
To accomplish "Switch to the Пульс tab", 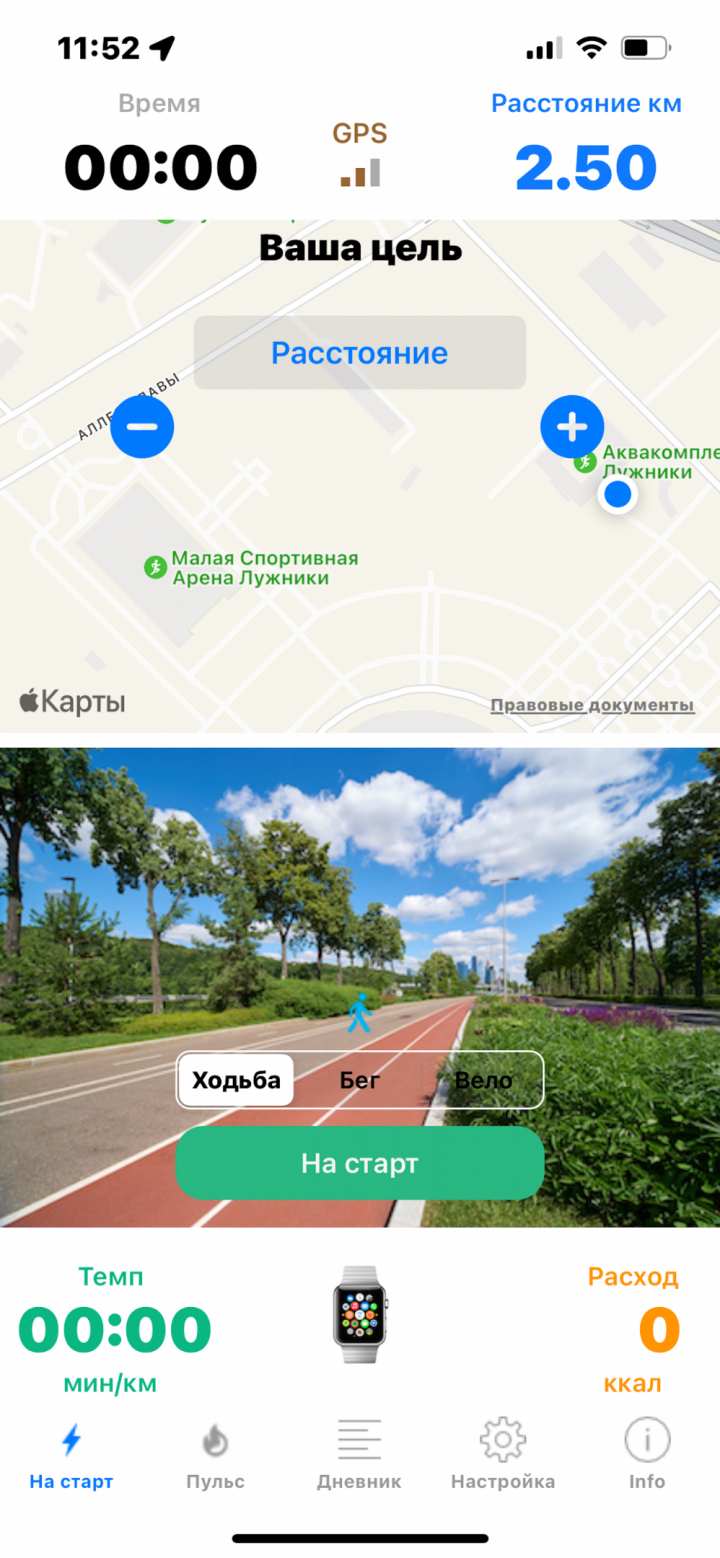I will click(215, 1456).
